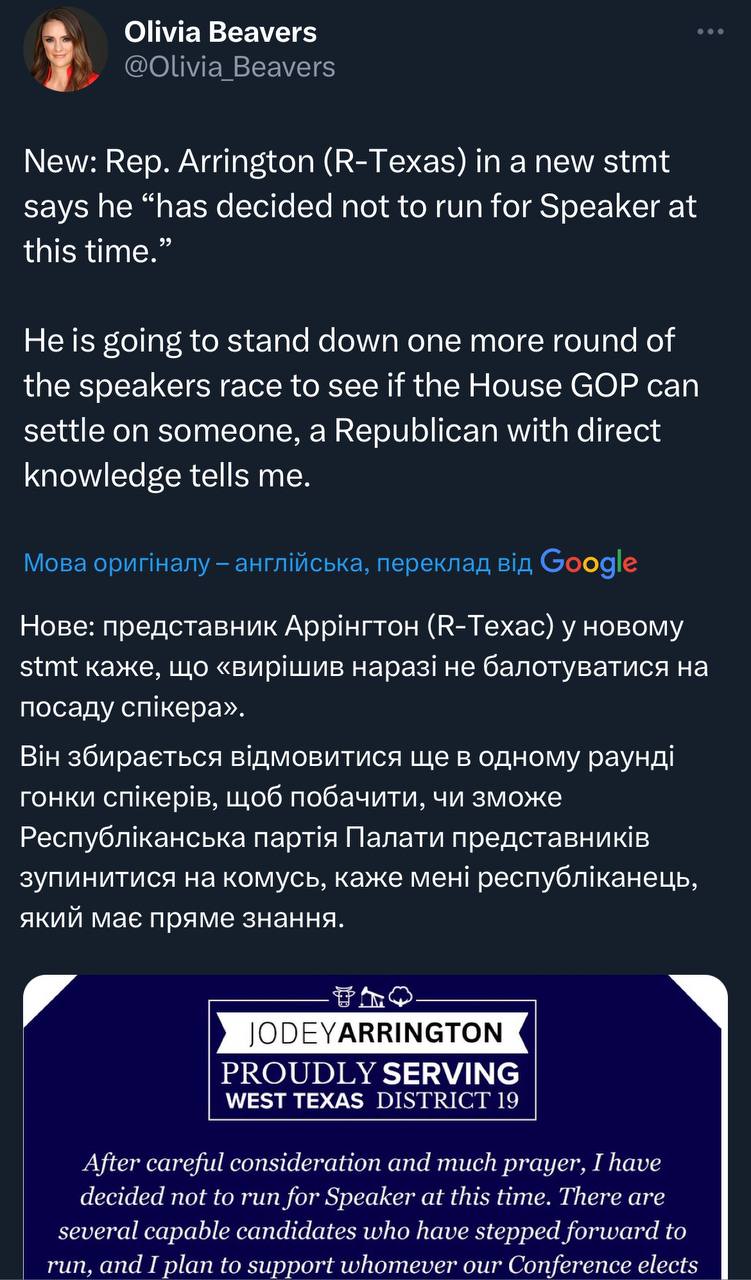Open the tweet's three-dot overflow menu

tap(709, 32)
